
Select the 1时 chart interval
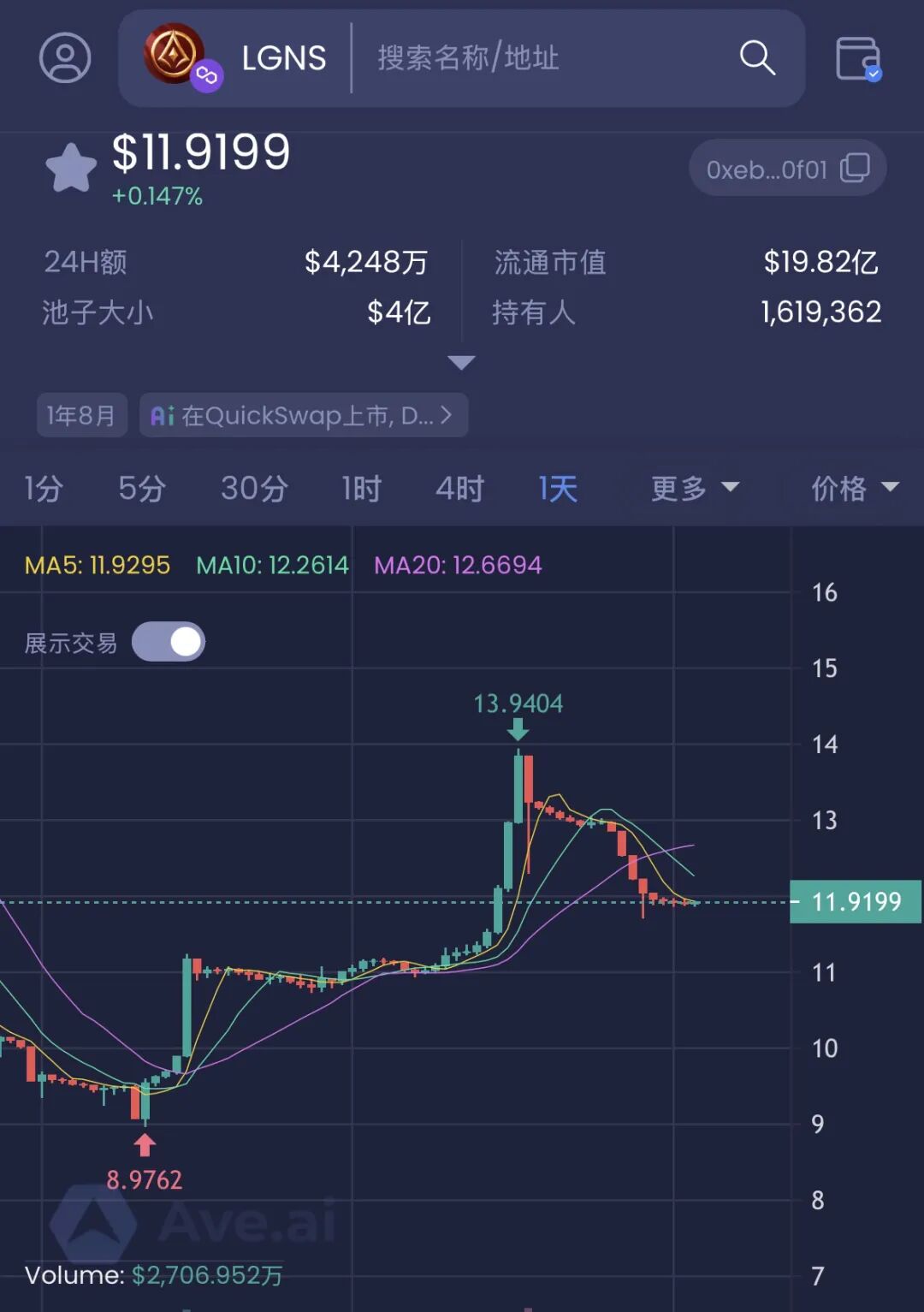click(361, 489)
